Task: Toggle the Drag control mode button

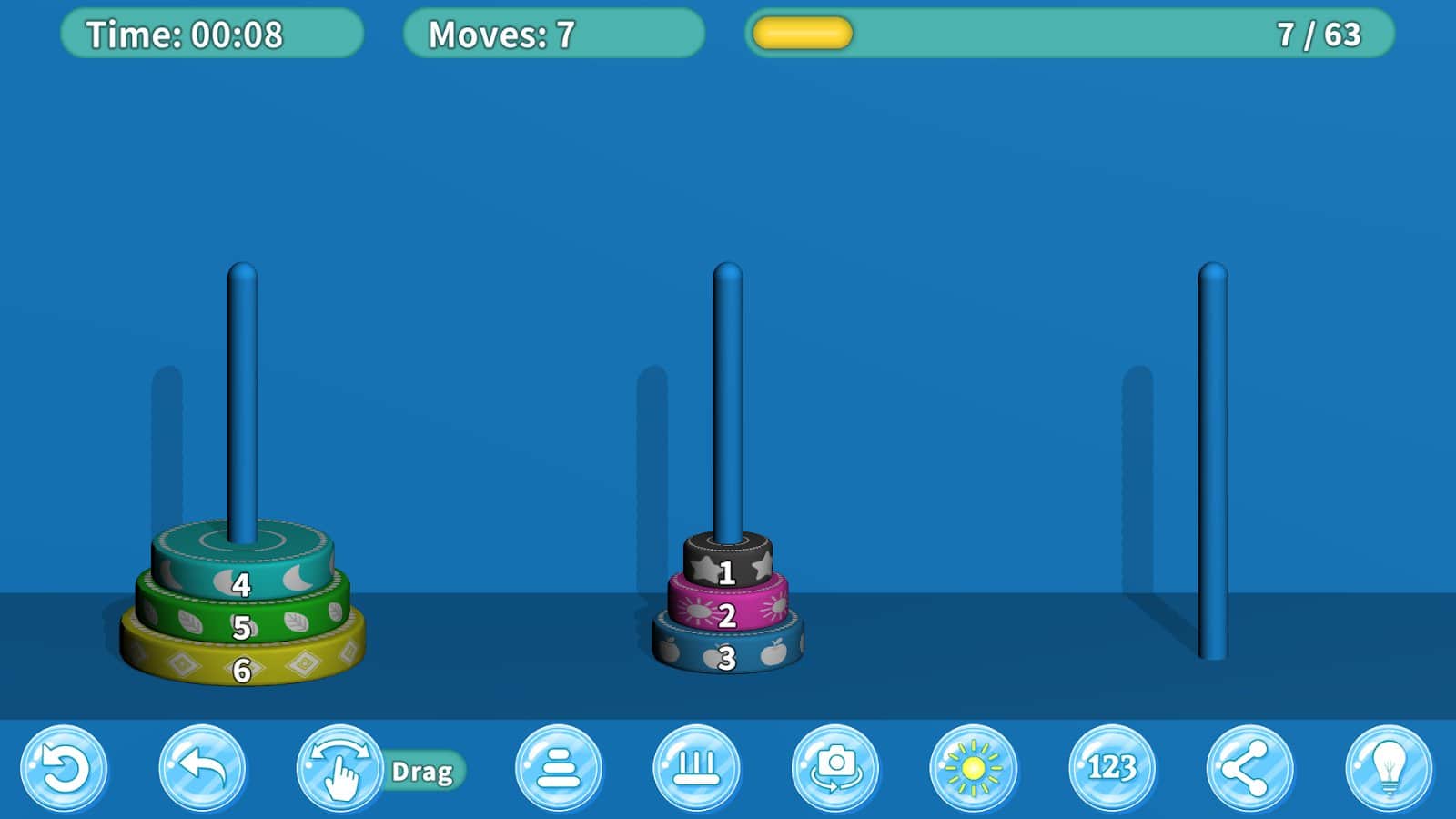Action: tap(340, 769)
